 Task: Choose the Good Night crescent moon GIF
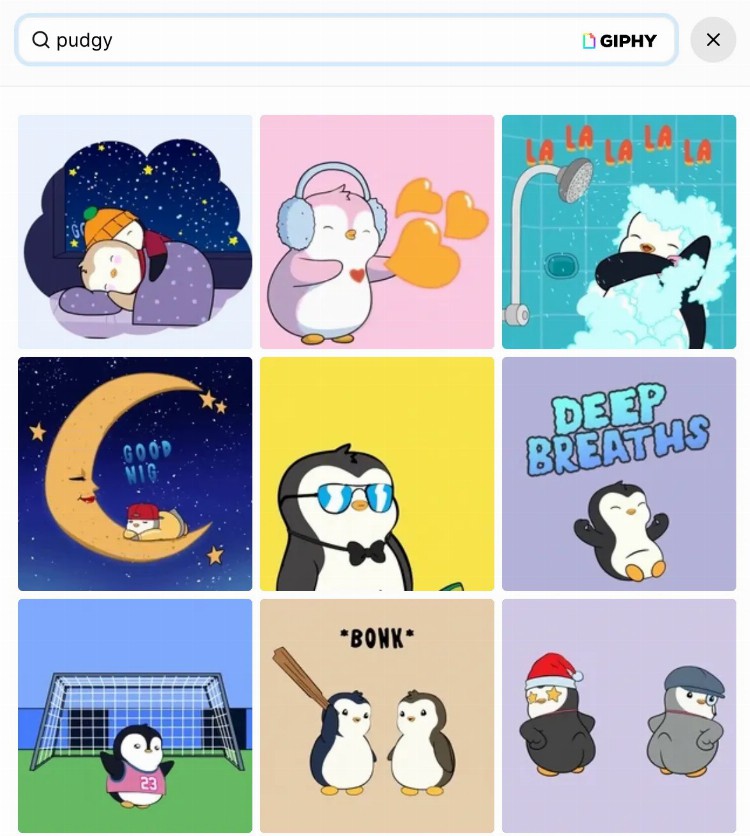[x=134, y=473]
